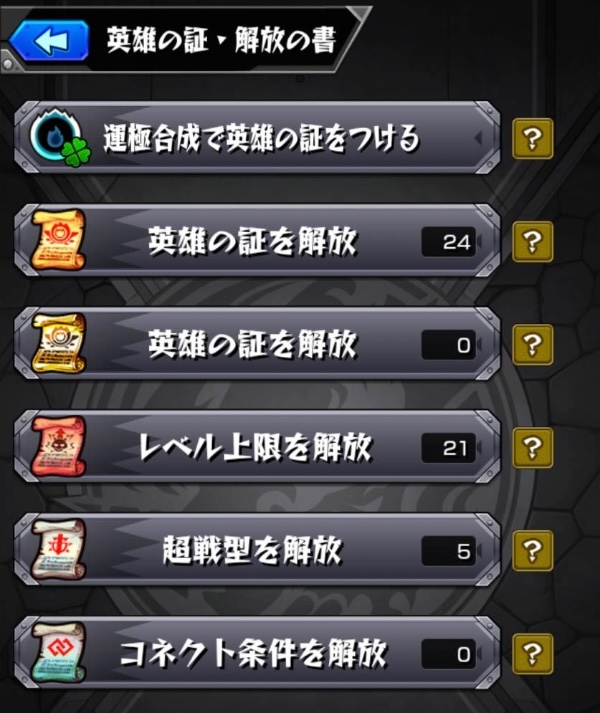Image resolution: width=600 pixels, height=713 pixels.
Task: Open 英雄の証を解放 showing 24
Action: click(258, 242)
